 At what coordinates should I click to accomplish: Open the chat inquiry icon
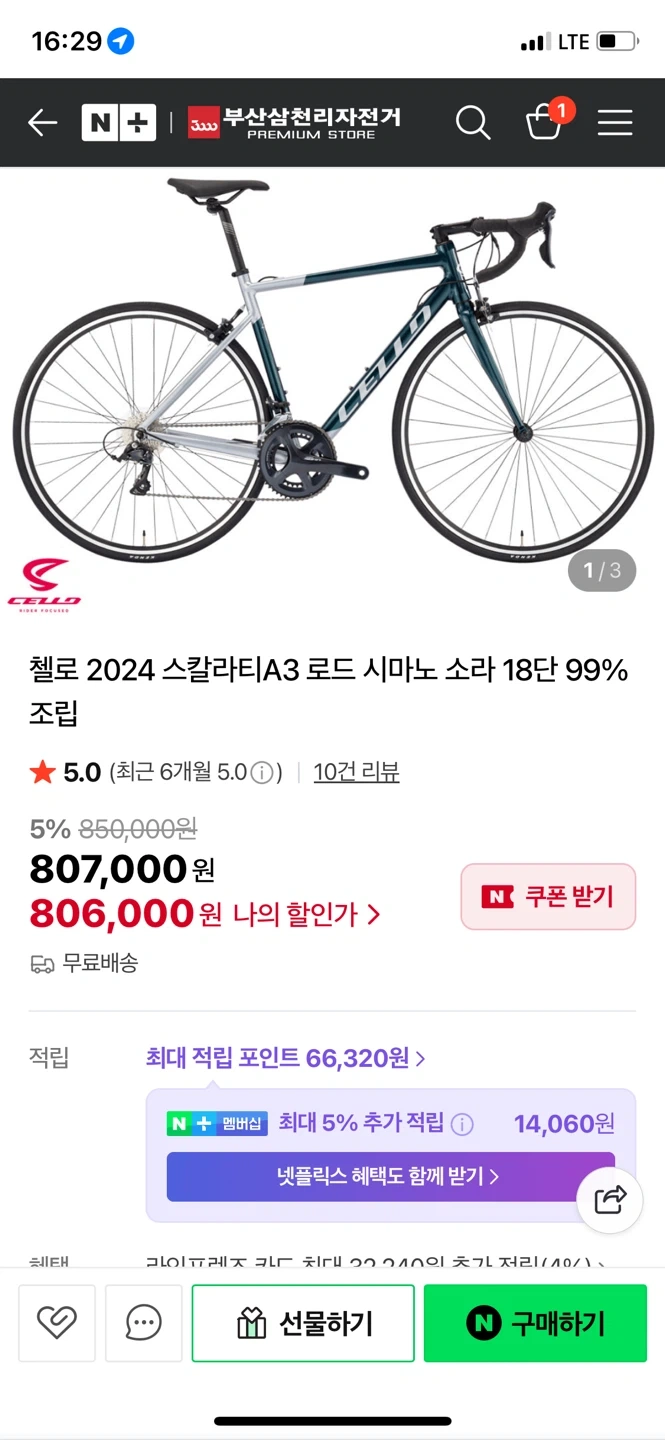144,1323
